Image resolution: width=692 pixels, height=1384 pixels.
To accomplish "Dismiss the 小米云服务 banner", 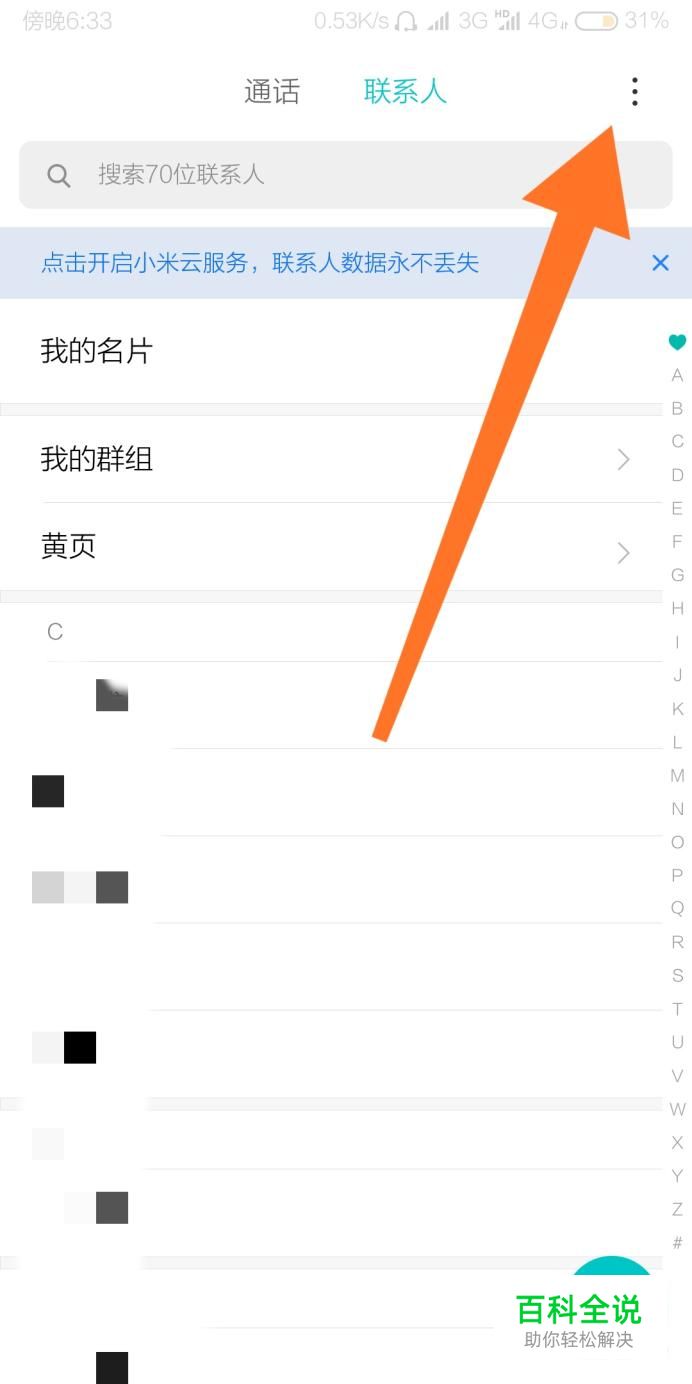I will [660, 263].
